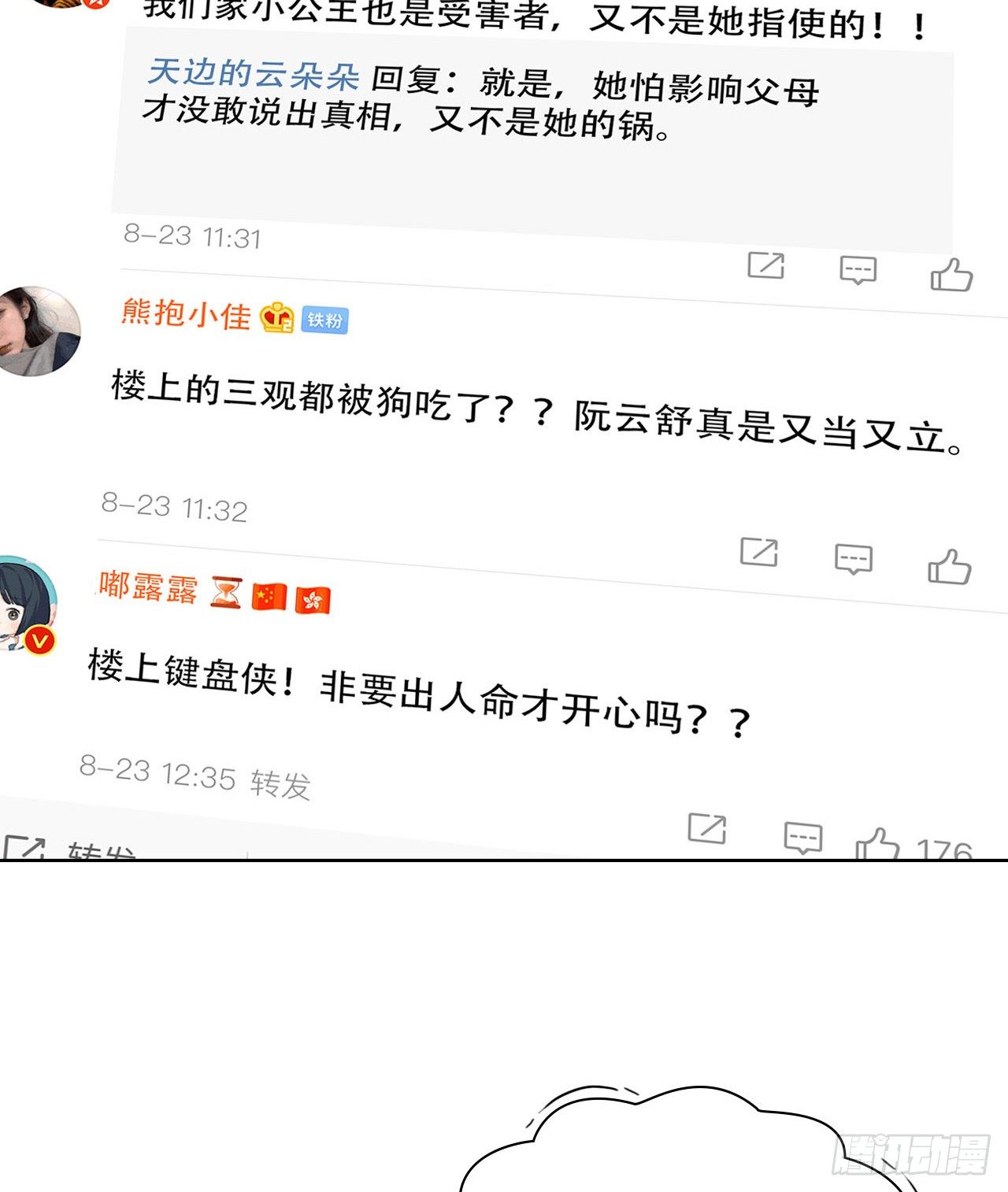The height and width of the screenshot is (1192, 1008).
Task: Click the crown VIP badge next to 熊抱小佳
Action: pos(276,320)
